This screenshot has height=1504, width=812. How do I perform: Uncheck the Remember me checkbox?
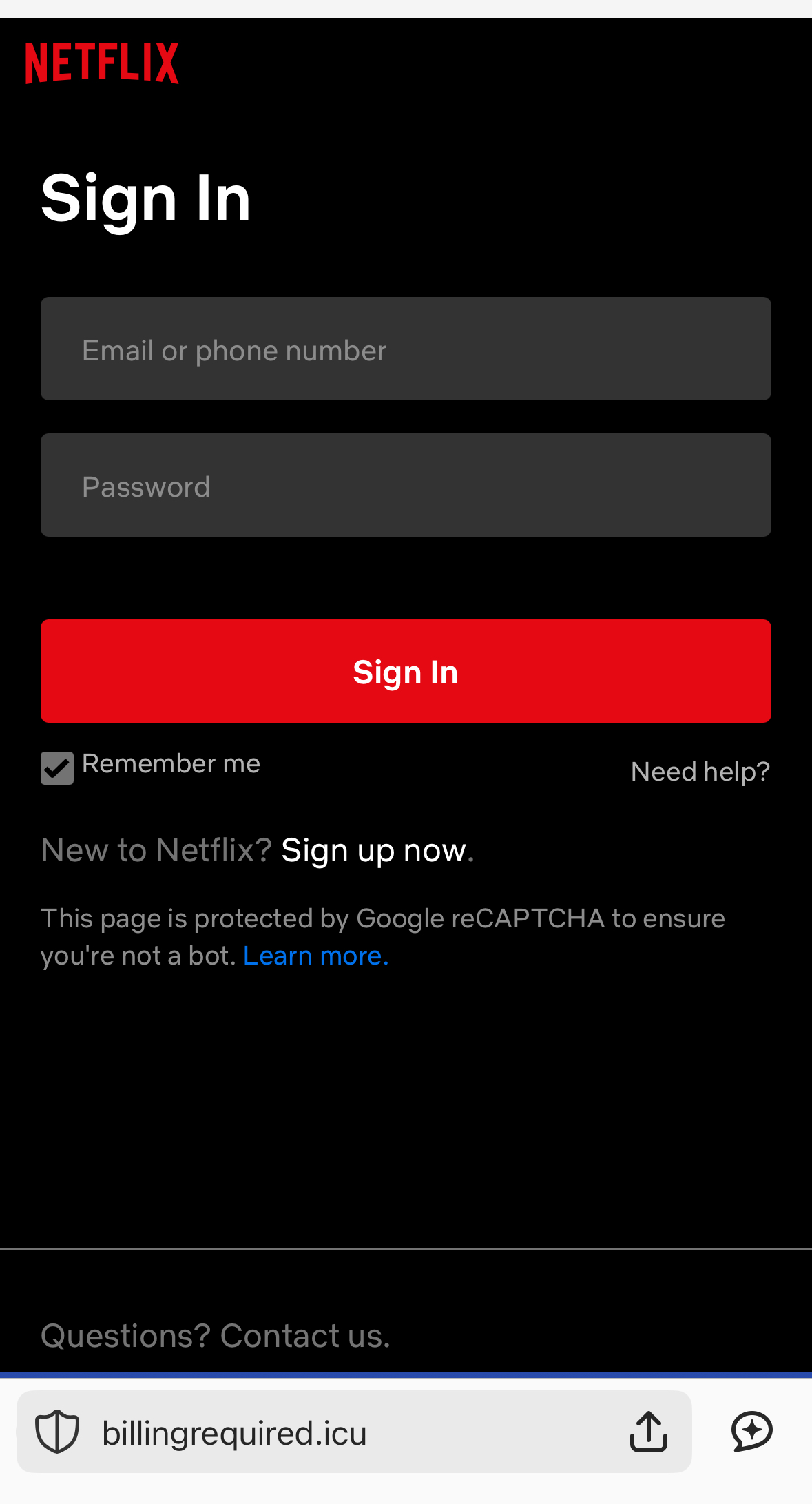click(x=57, y=768)
